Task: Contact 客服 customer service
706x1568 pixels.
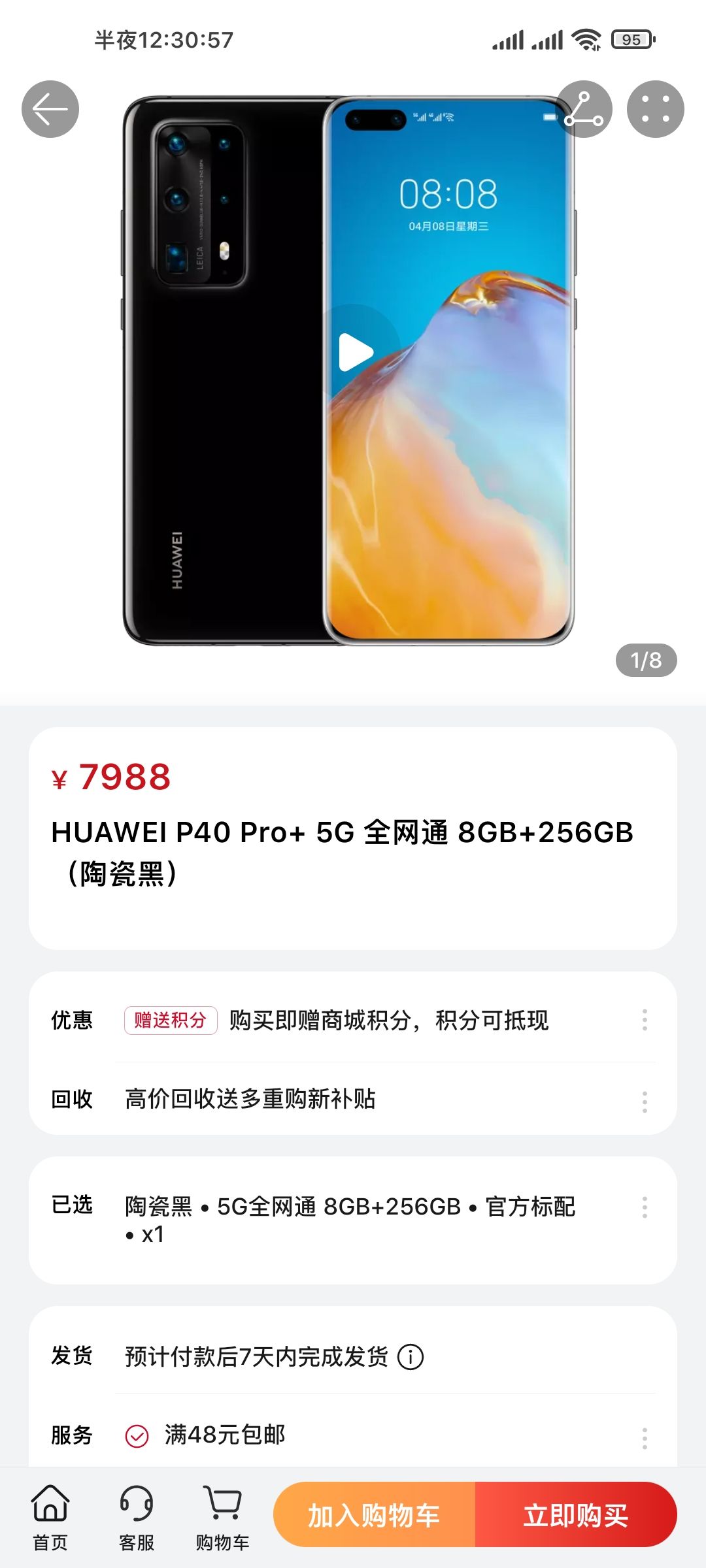Action: 137,1517
